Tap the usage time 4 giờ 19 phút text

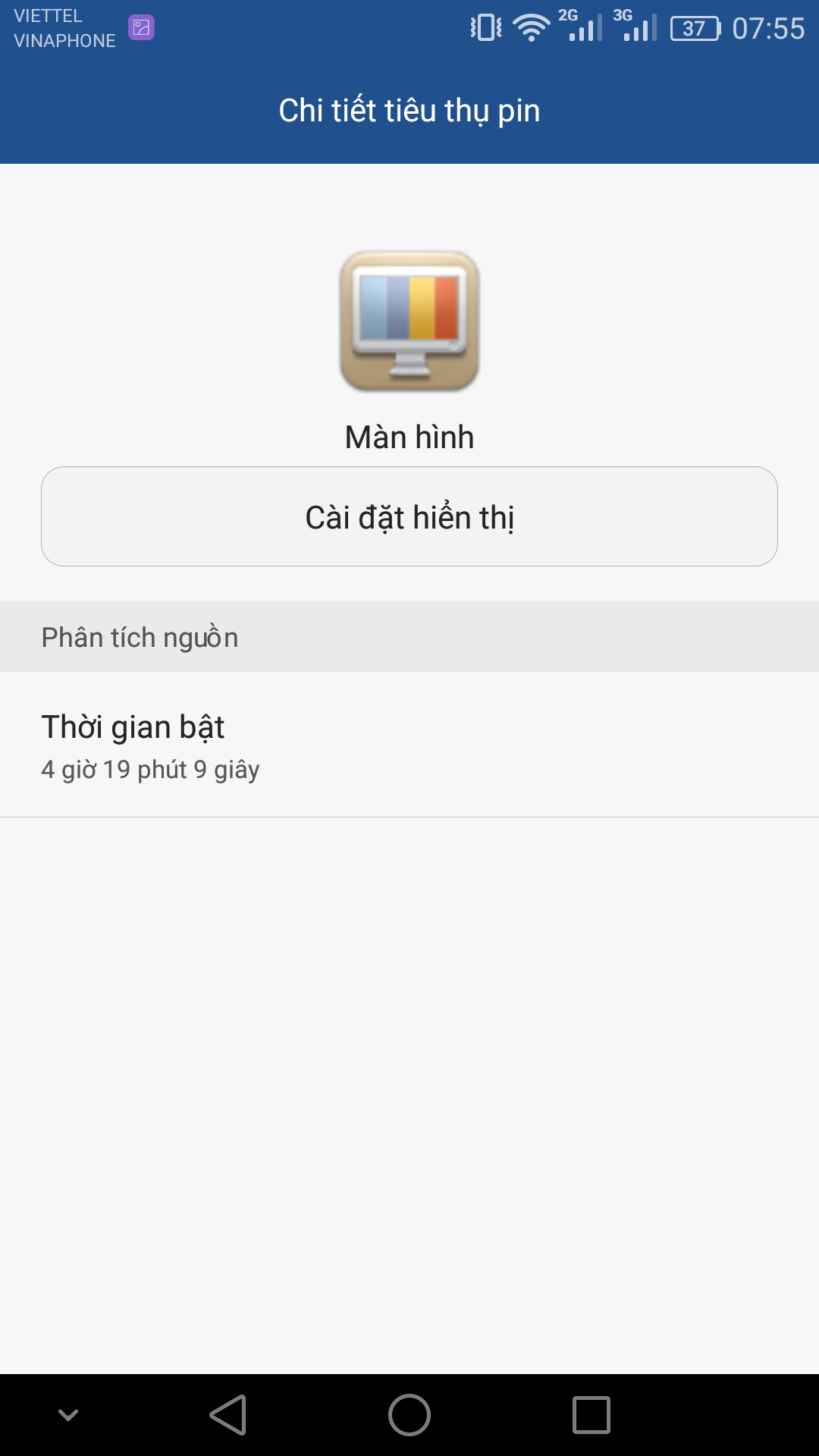[x=150, y=768]
